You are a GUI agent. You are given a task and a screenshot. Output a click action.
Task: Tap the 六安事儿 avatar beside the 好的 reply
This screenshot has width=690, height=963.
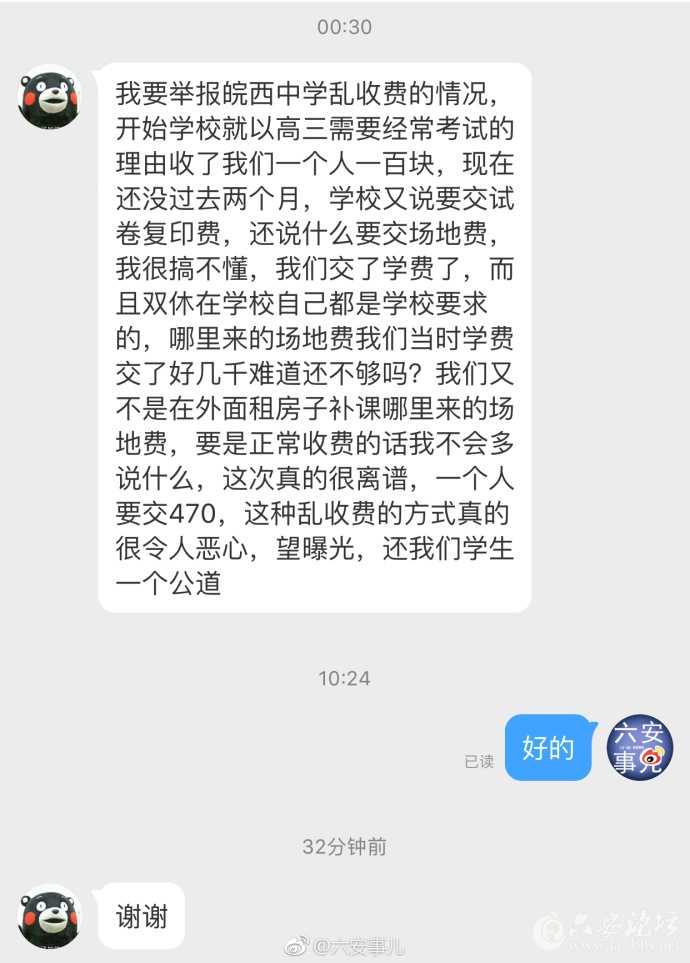click(640, 747)
